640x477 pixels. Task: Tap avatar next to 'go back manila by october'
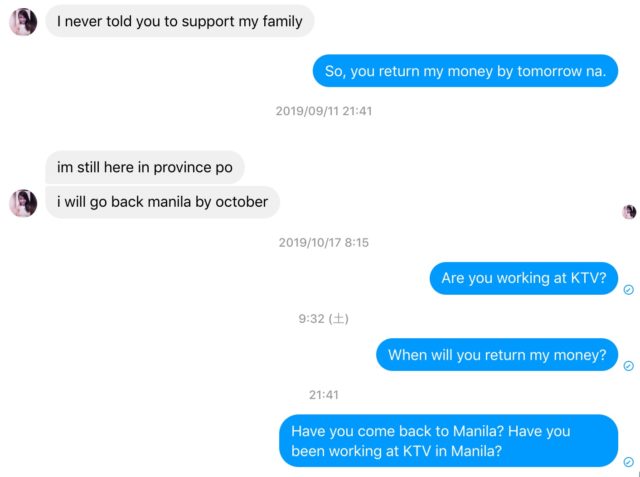tap(23, 202)
